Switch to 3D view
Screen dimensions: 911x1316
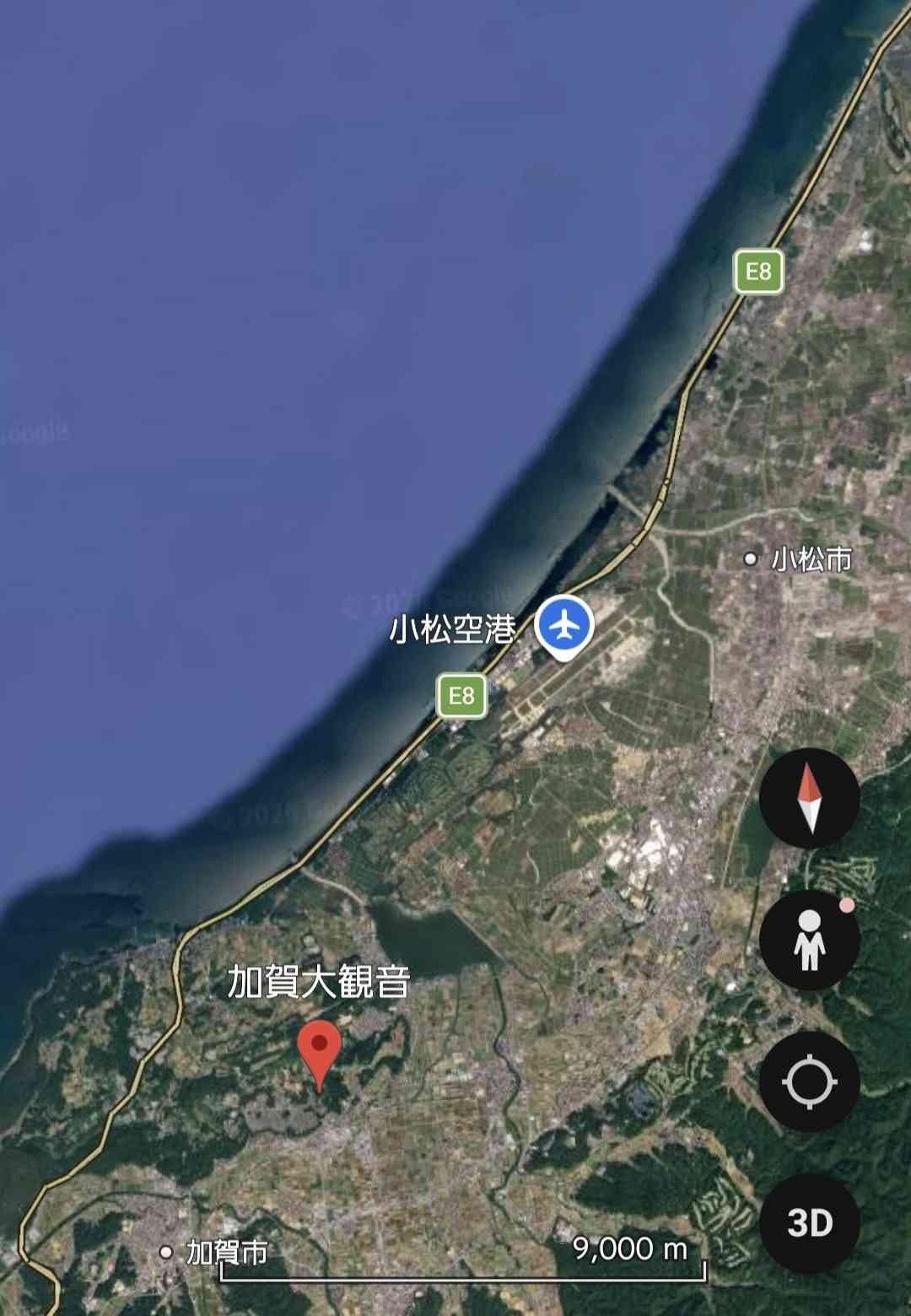click(x=809, y=1222)
